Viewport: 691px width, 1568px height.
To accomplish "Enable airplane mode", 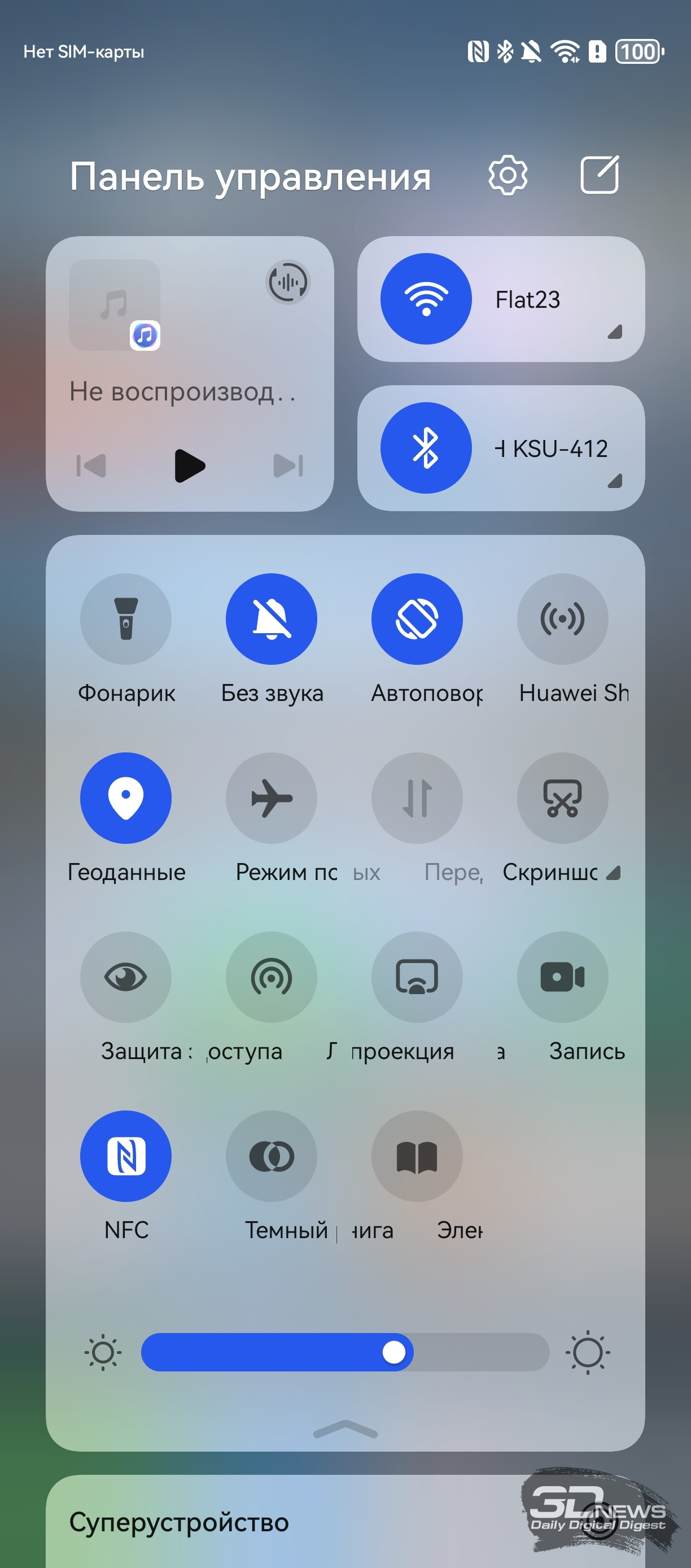I will [x=272, y=798].
